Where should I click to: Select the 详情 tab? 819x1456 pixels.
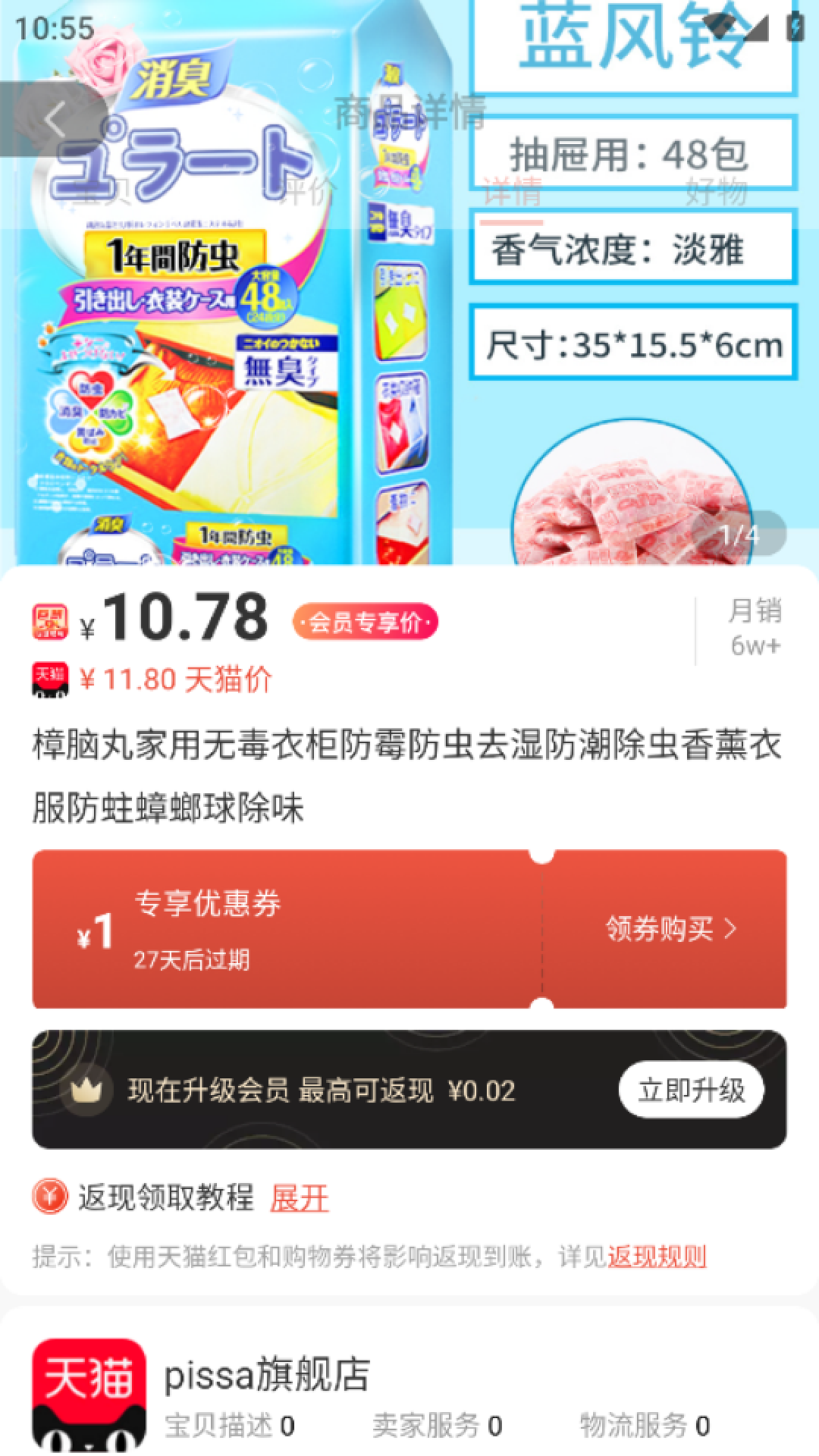pos(512,192)
